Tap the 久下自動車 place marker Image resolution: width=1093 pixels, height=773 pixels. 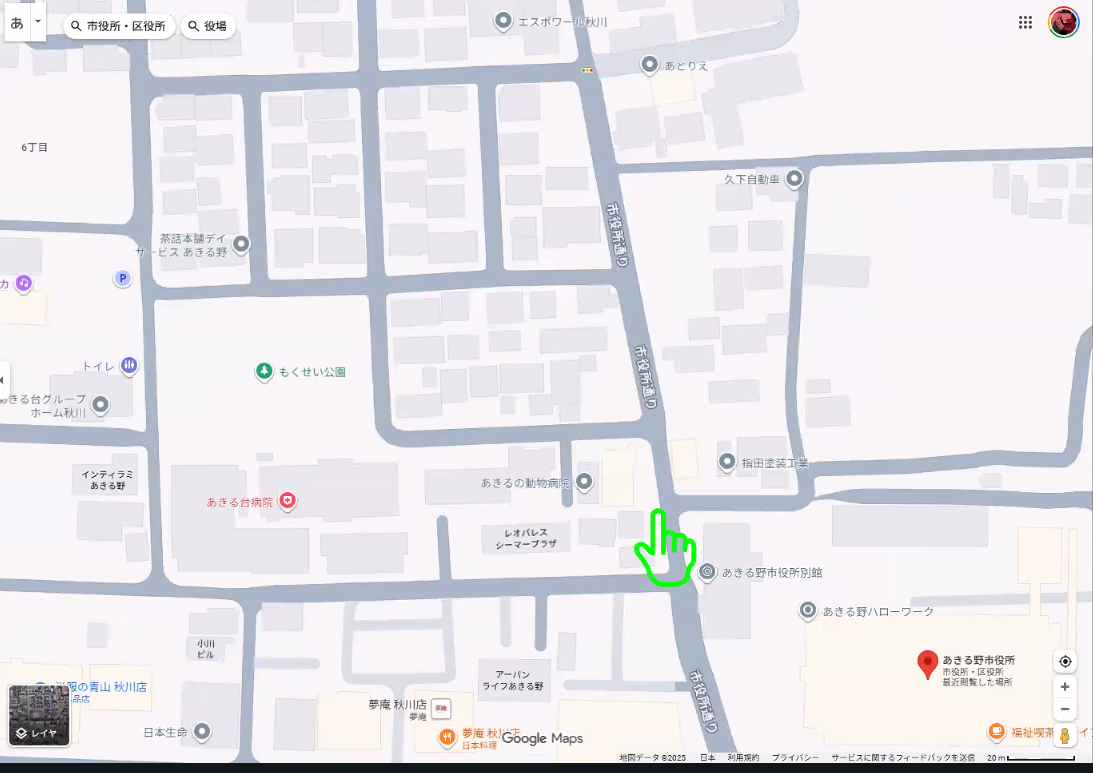(x=794, y=179)
